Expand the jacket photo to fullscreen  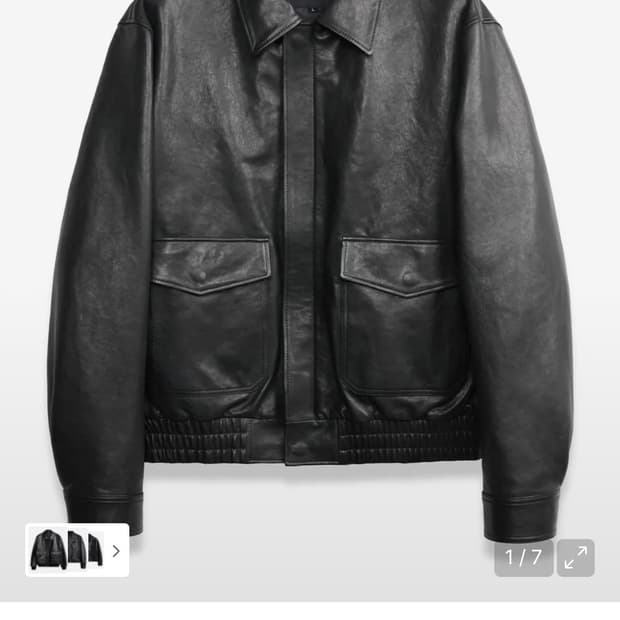(x=576, y=558)
